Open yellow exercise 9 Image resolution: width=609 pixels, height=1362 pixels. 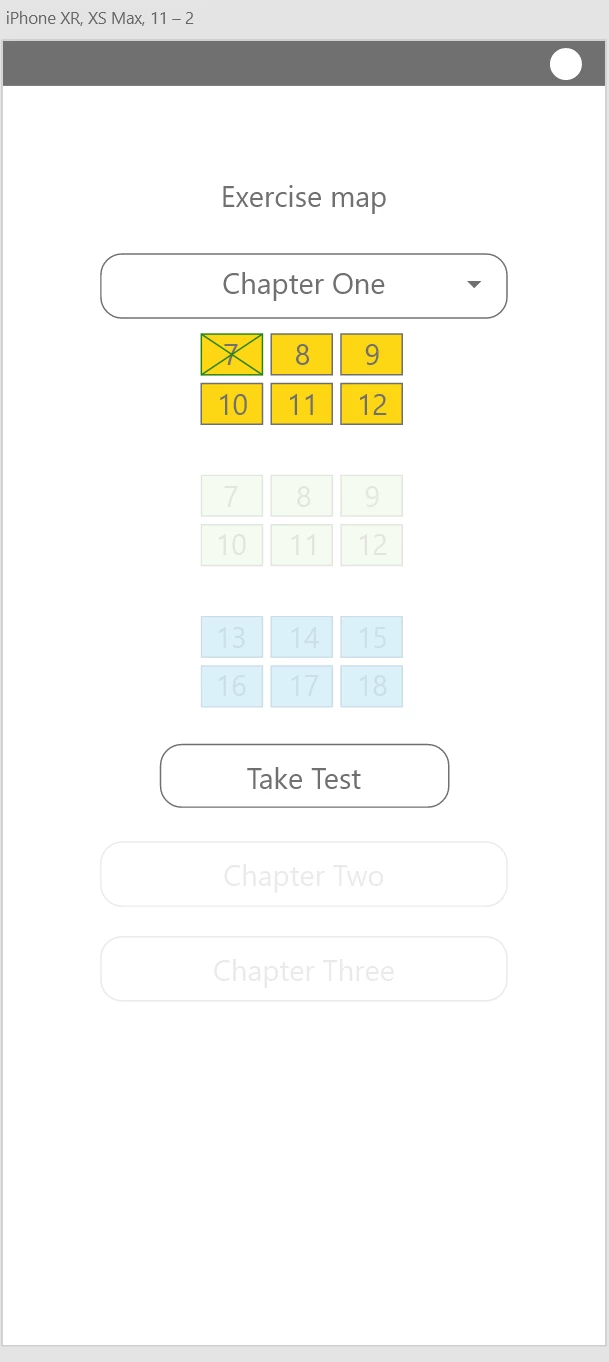[372, 355]
